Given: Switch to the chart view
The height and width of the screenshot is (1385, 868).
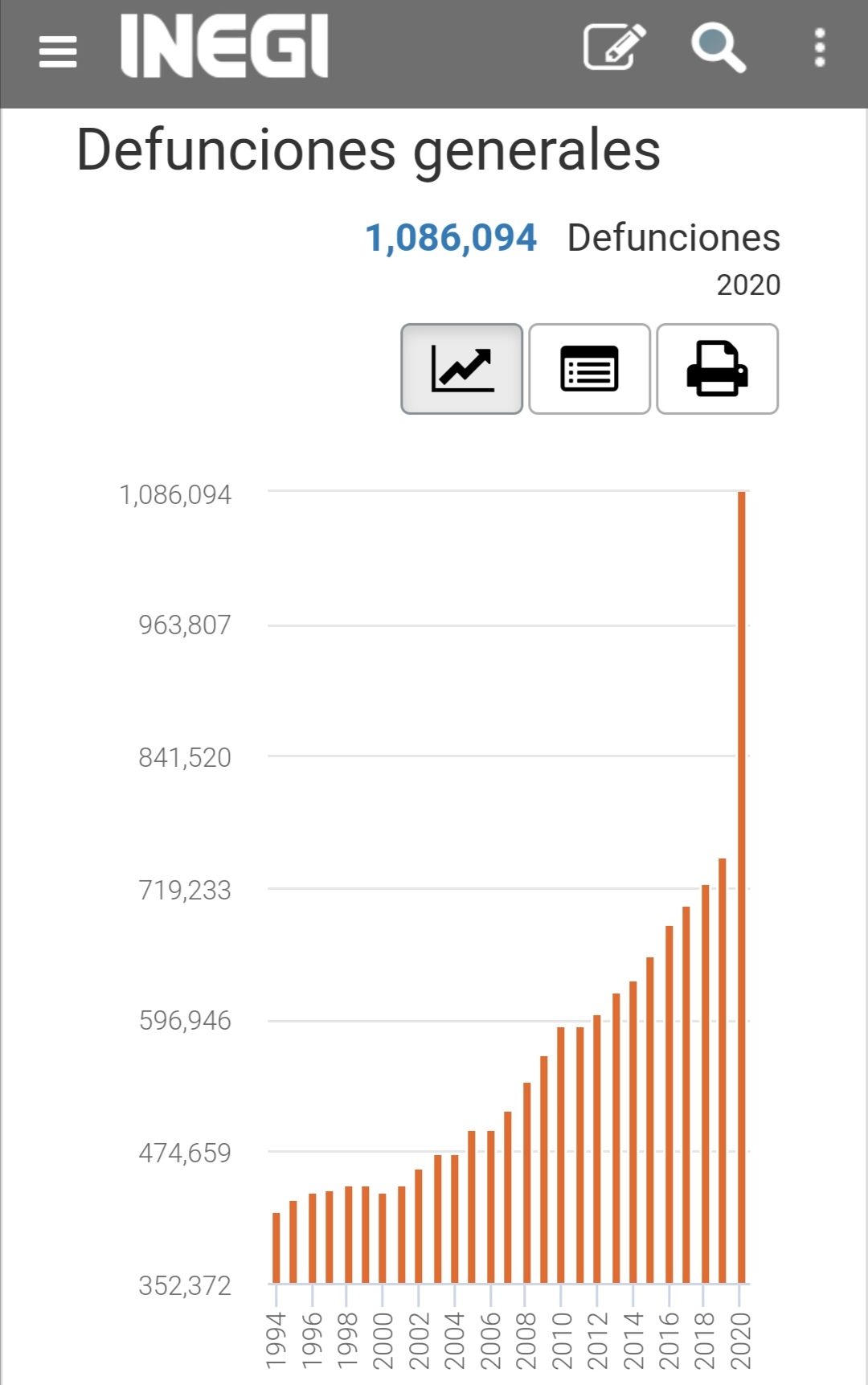Looking at the screenshot, I should click(462, 369).
